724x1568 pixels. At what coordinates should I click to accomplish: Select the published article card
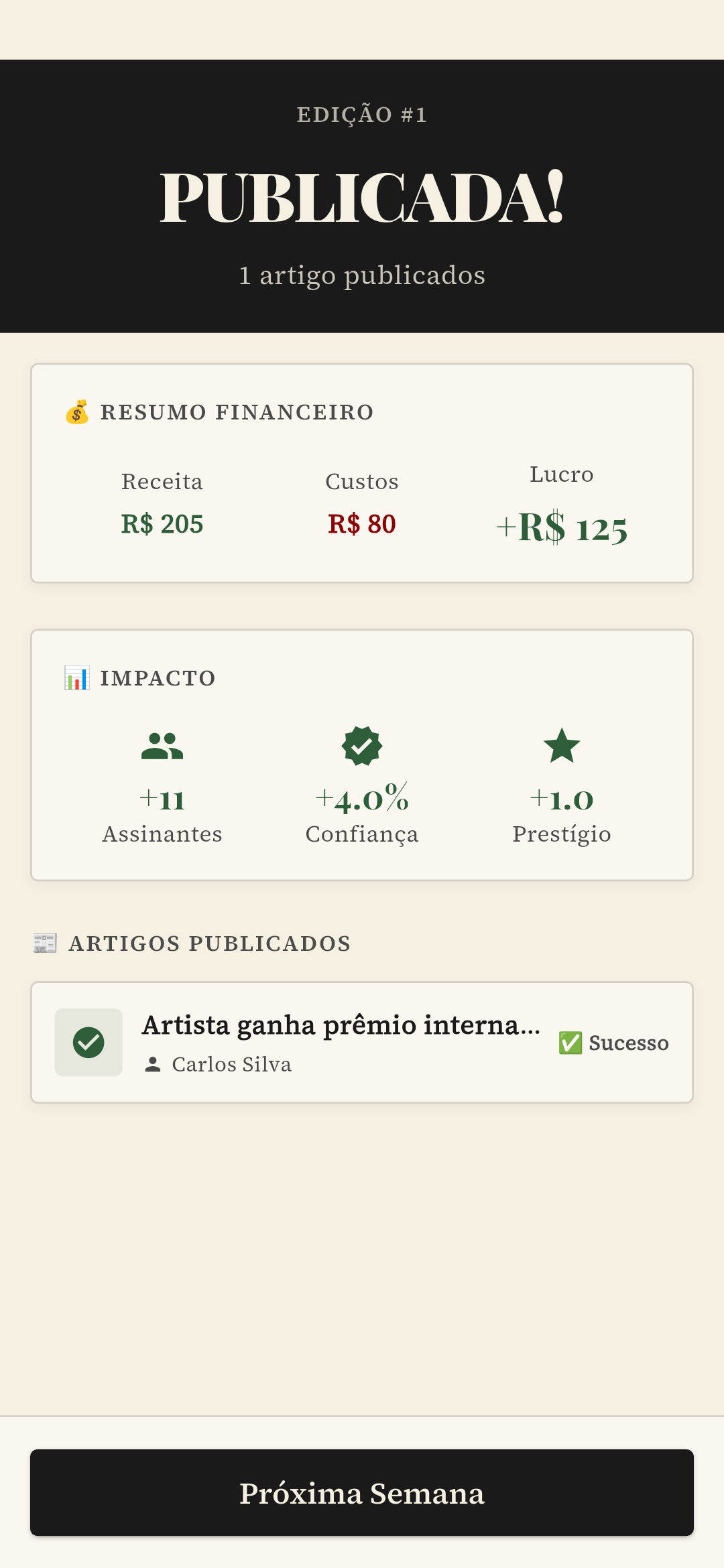point(362,1042)
